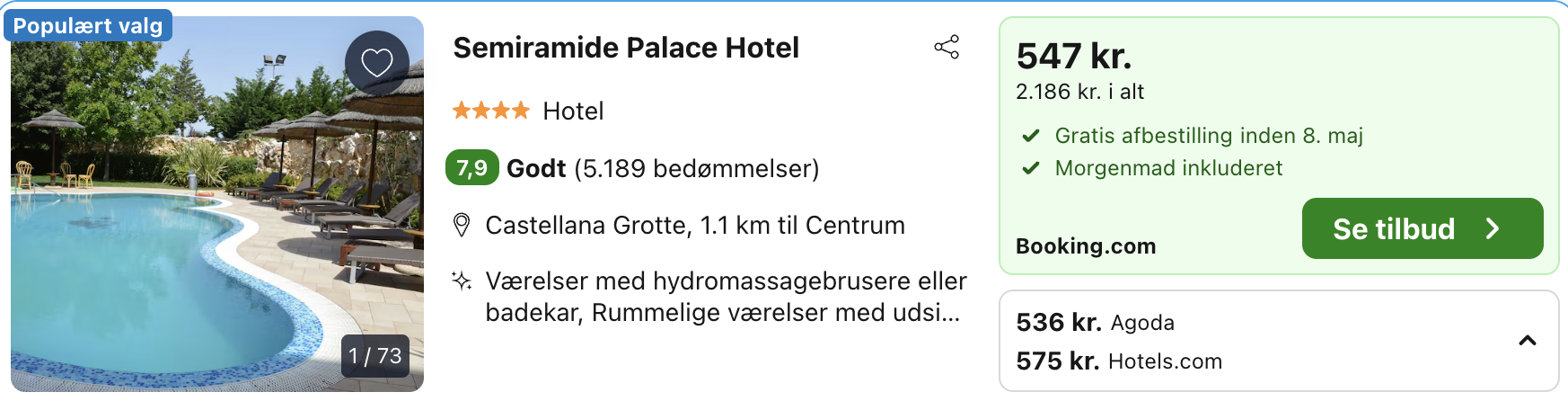This screenshot has width=1568, height=401.
Task: Select the Agoda offer at 536 kr.
Action: click(x=1096, y=323)
